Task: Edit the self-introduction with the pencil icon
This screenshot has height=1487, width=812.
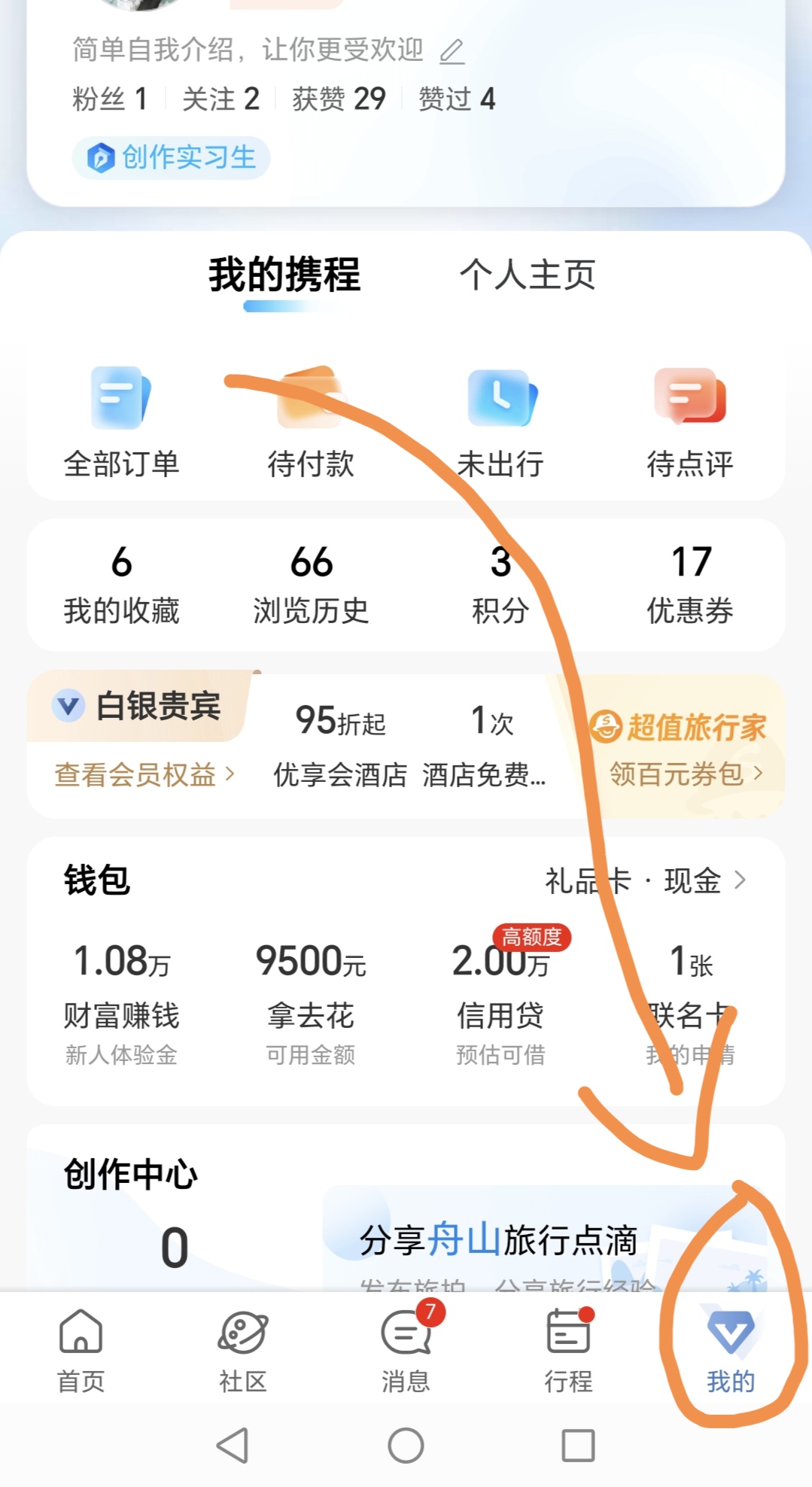Action: pos(452,51)
